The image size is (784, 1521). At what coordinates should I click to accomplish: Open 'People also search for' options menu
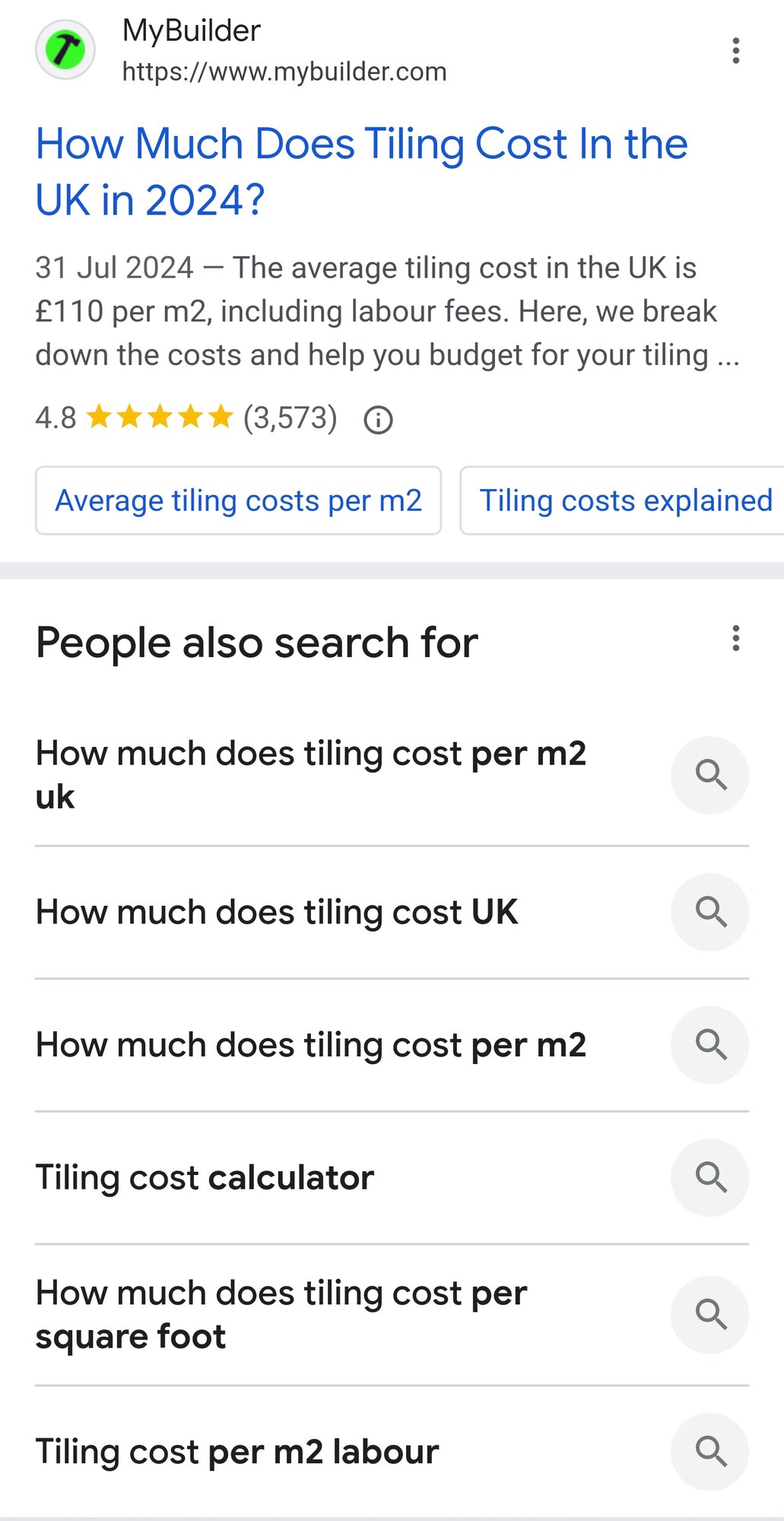tap(735, 639)
